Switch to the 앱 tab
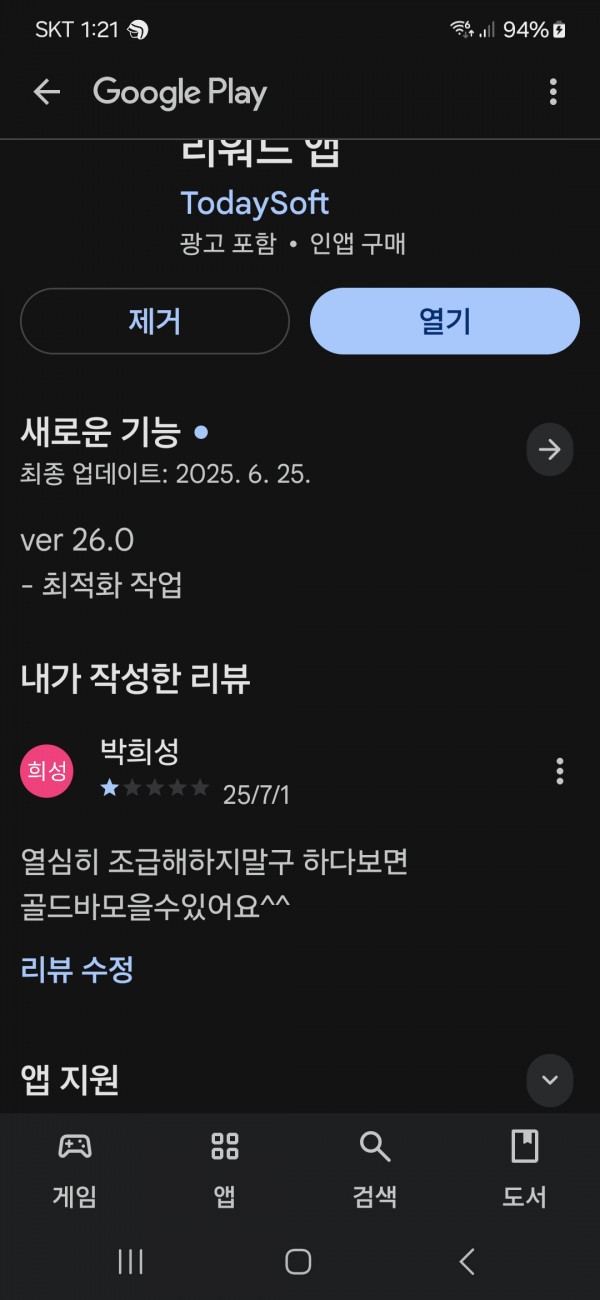Screen dimensions: 600x1300 [x=225, y=1168]
